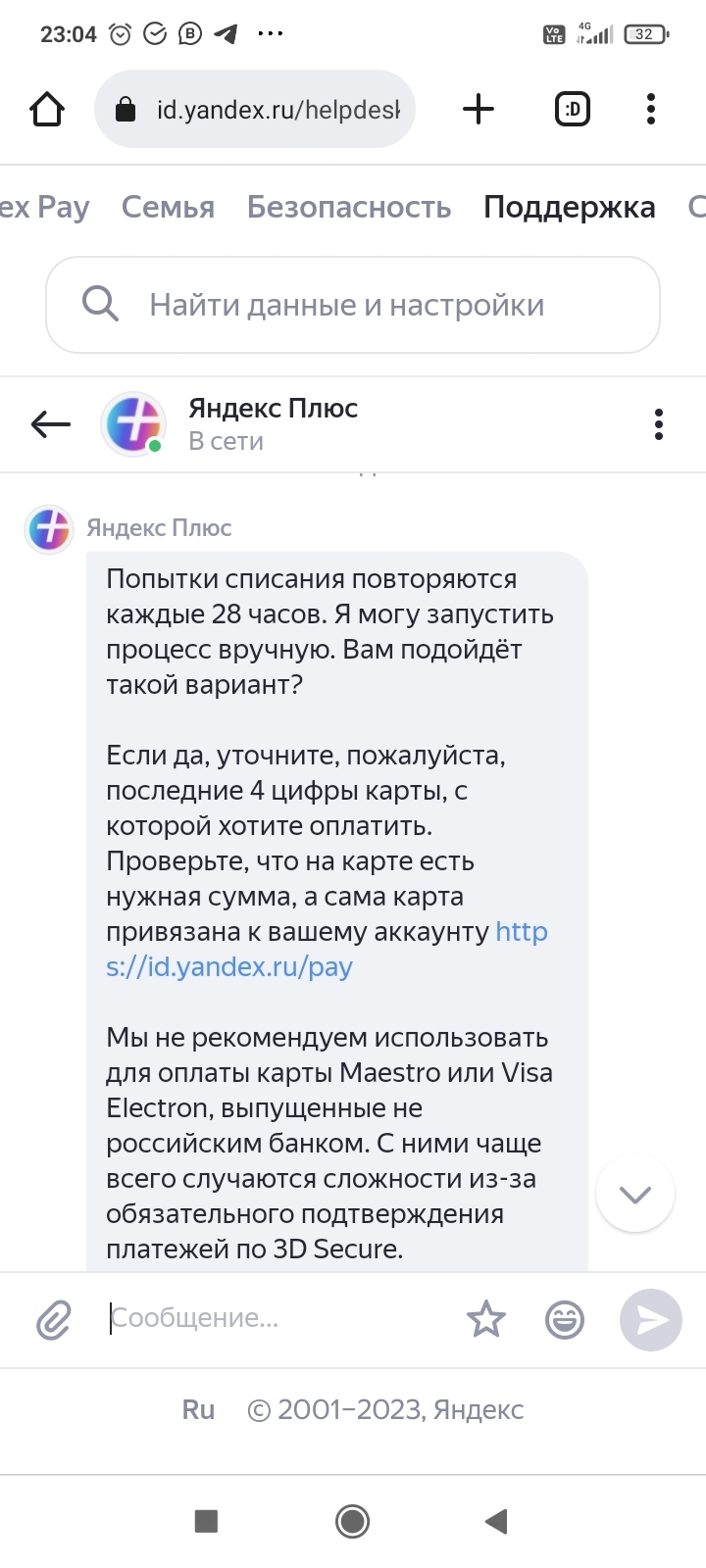The width and height of the screenshot is (706, 1568).
Task: Open the id.yandex.ru/pay link
Action: tap(229, 966)
